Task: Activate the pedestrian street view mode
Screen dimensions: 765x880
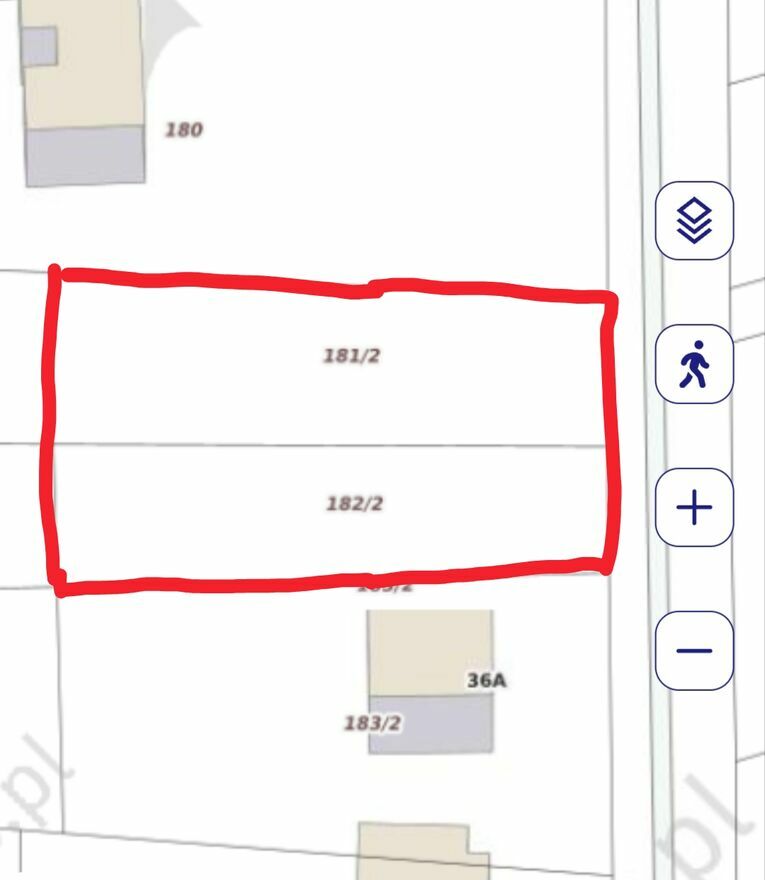Action: pos(694,365)
